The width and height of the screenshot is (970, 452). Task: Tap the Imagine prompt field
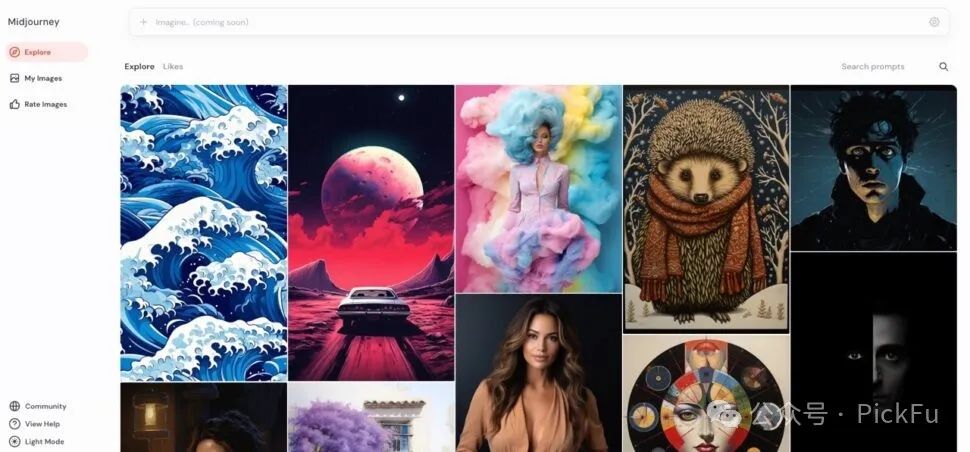click(x=500, y=22)
